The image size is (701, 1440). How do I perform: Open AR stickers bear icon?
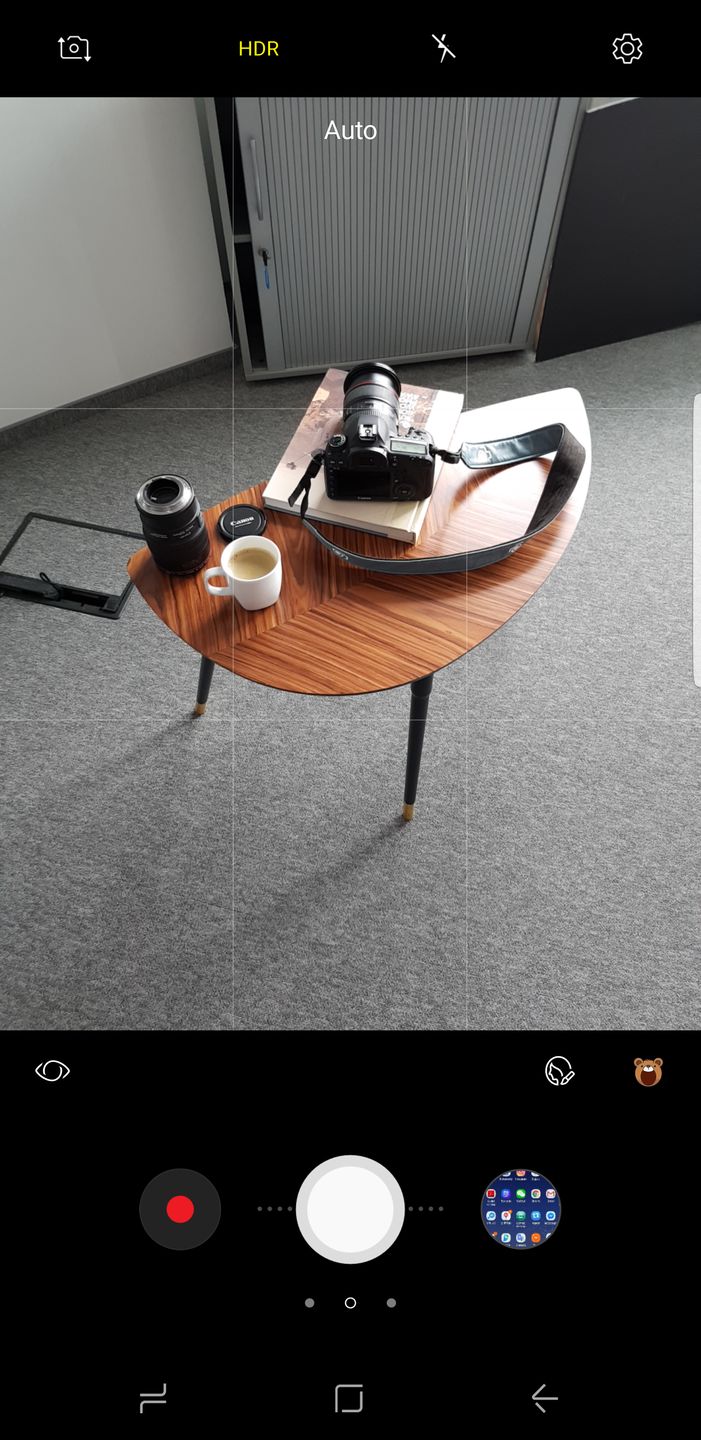pos(648,1072)
